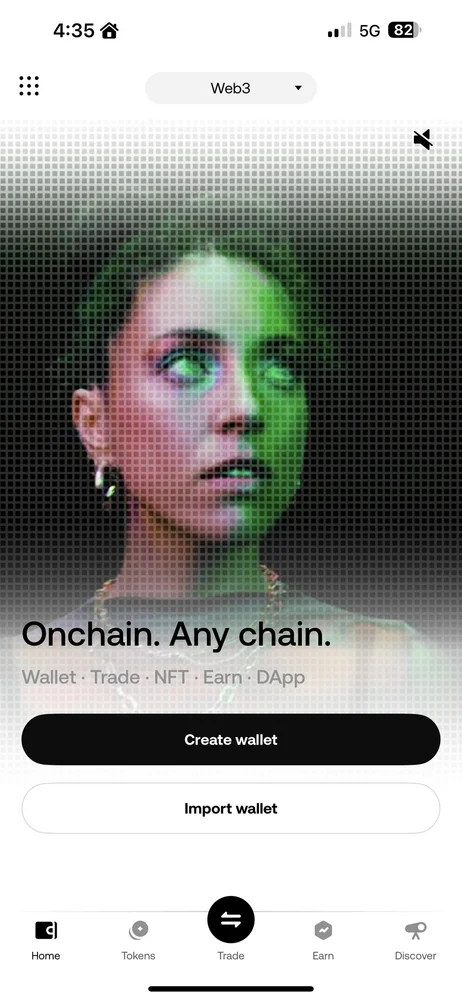Switch to the Discover tab
Viewport: 462px width, 1000px height.
coord(415,941)
